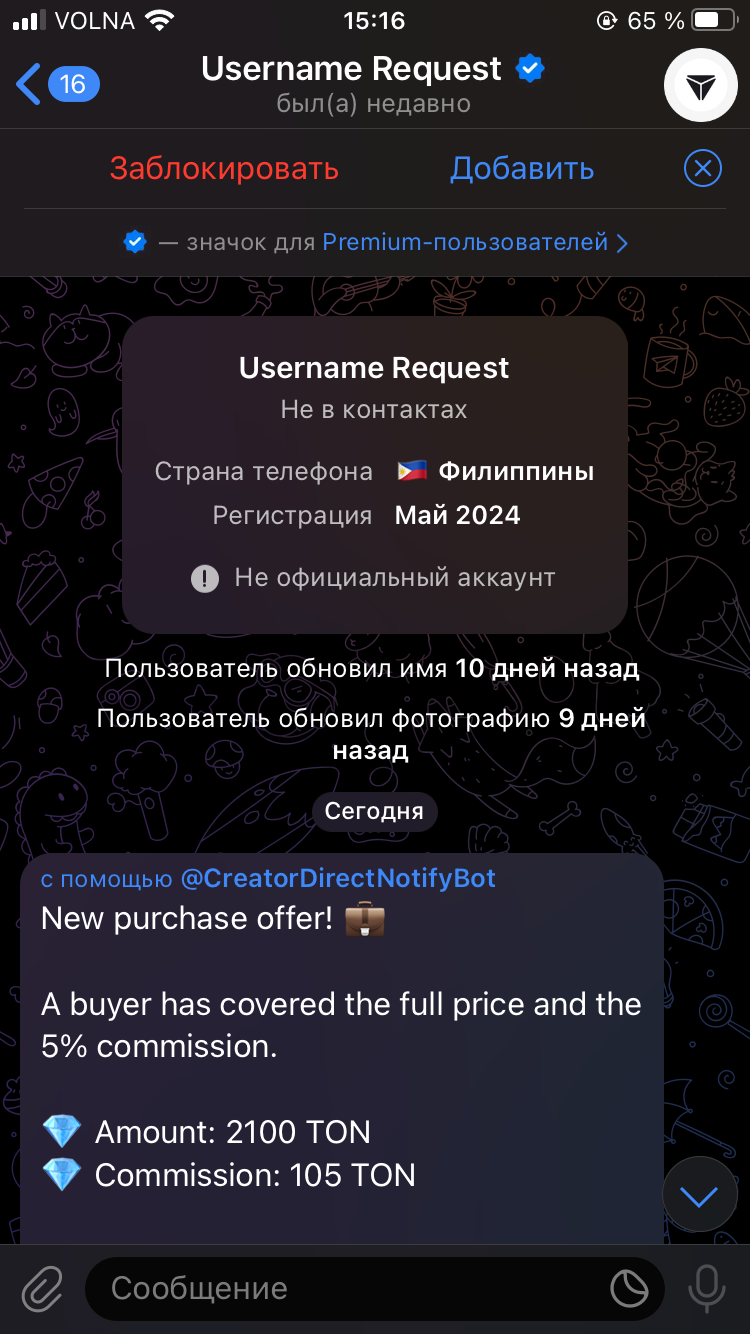The image size is (750, 1334).
Task: Add the contact via 'Добавить'
Action: [x=521, y=170]
